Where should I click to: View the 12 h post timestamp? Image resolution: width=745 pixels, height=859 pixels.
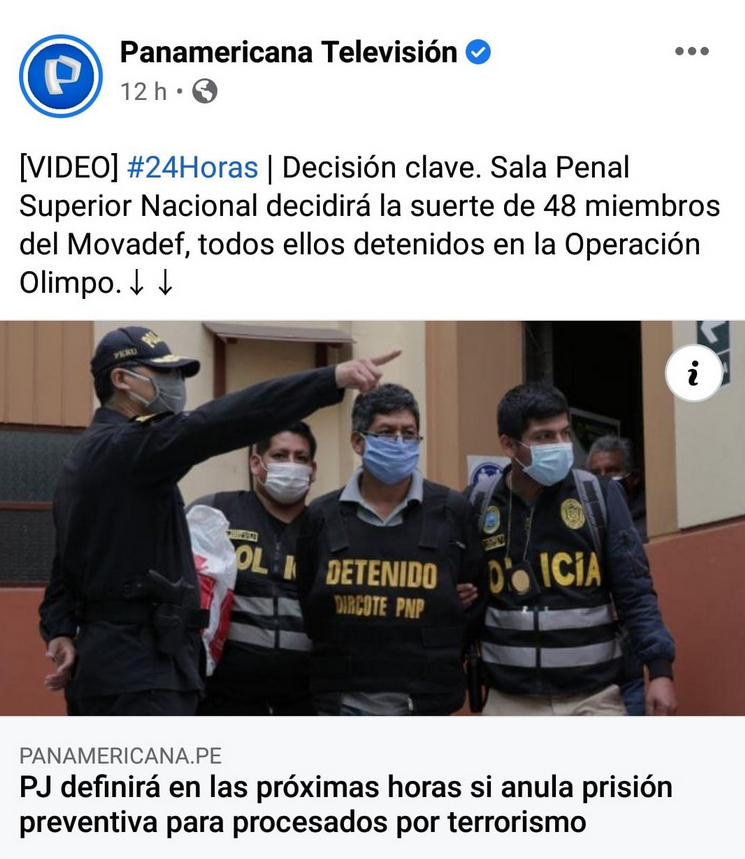tap(143, 92)
